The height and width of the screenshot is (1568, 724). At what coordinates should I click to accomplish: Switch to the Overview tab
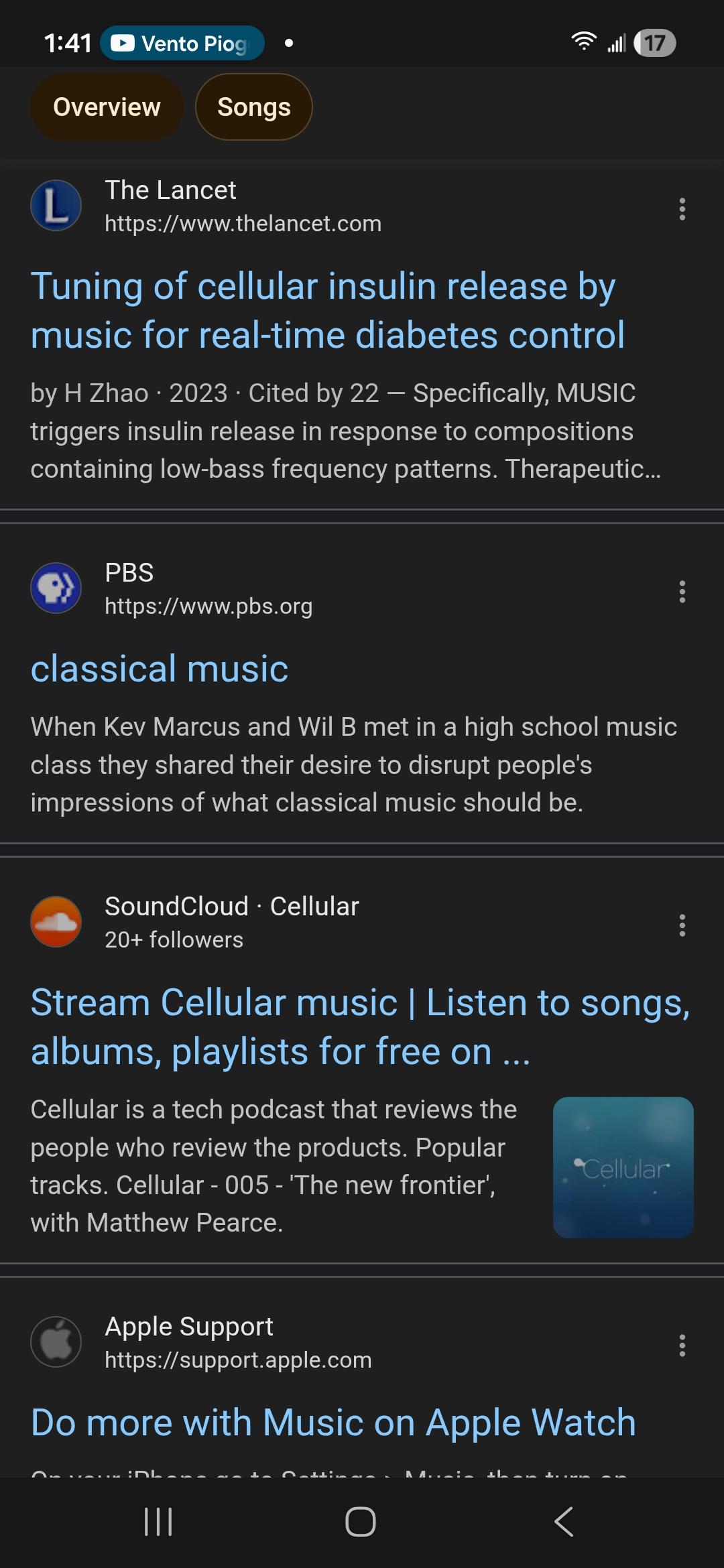click(x=107, y=107)
